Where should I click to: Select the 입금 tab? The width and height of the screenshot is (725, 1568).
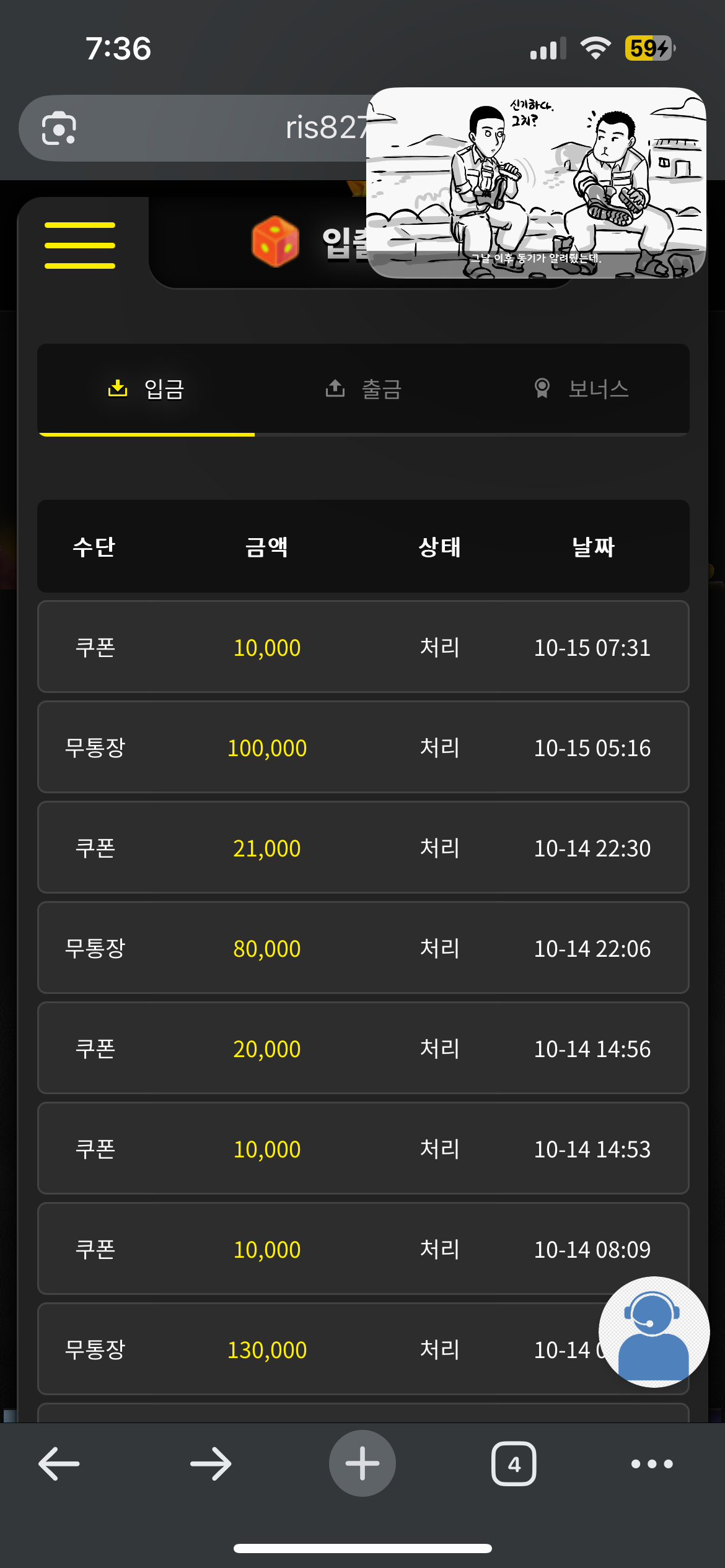pyautogui.click(x=146, y=389)
